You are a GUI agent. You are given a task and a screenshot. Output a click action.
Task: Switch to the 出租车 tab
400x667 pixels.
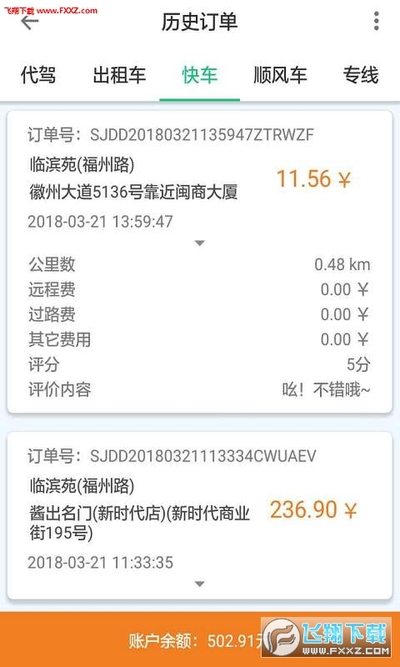[119, 75]
